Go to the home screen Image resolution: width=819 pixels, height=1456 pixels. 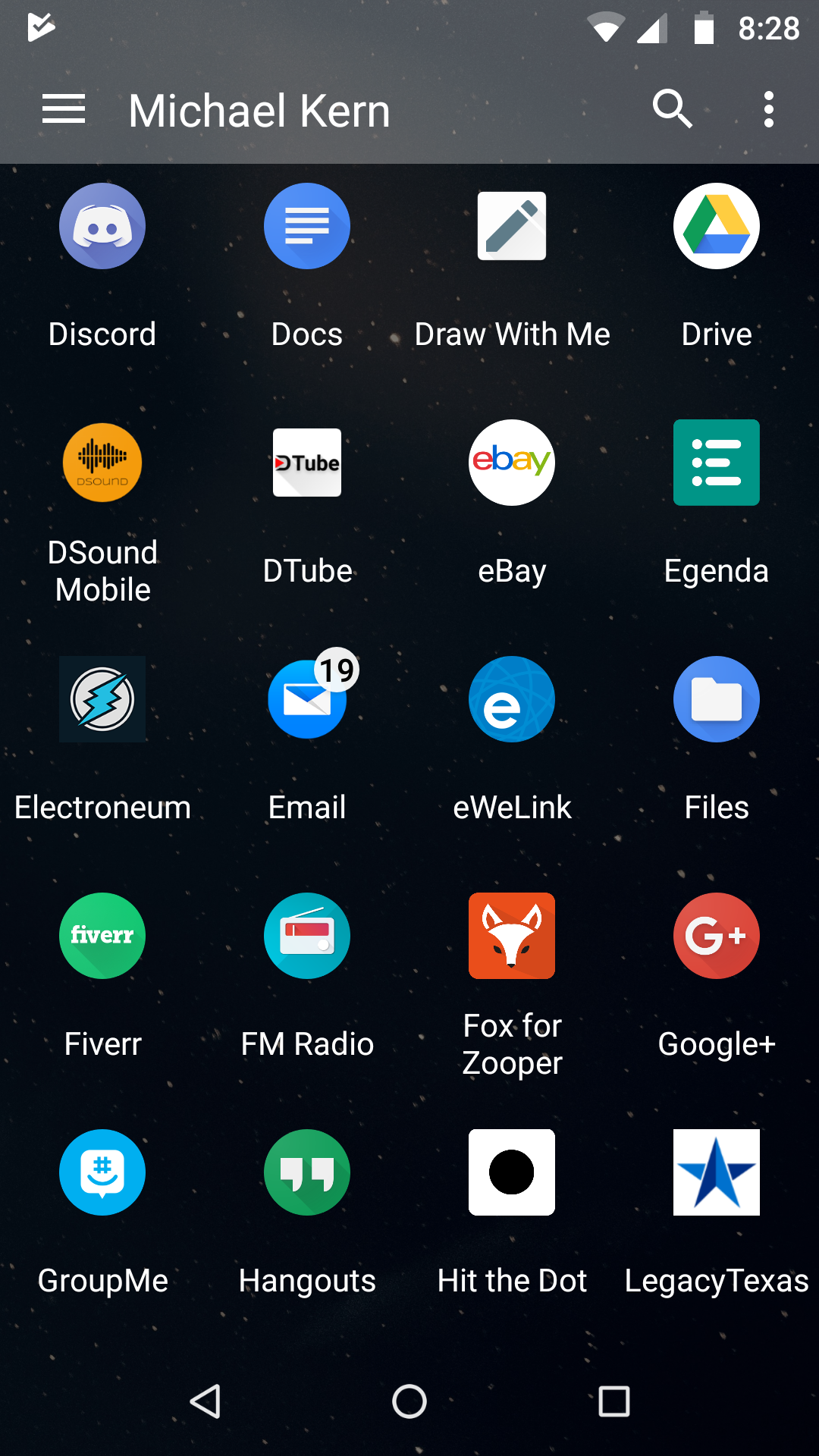point(409,1401)
